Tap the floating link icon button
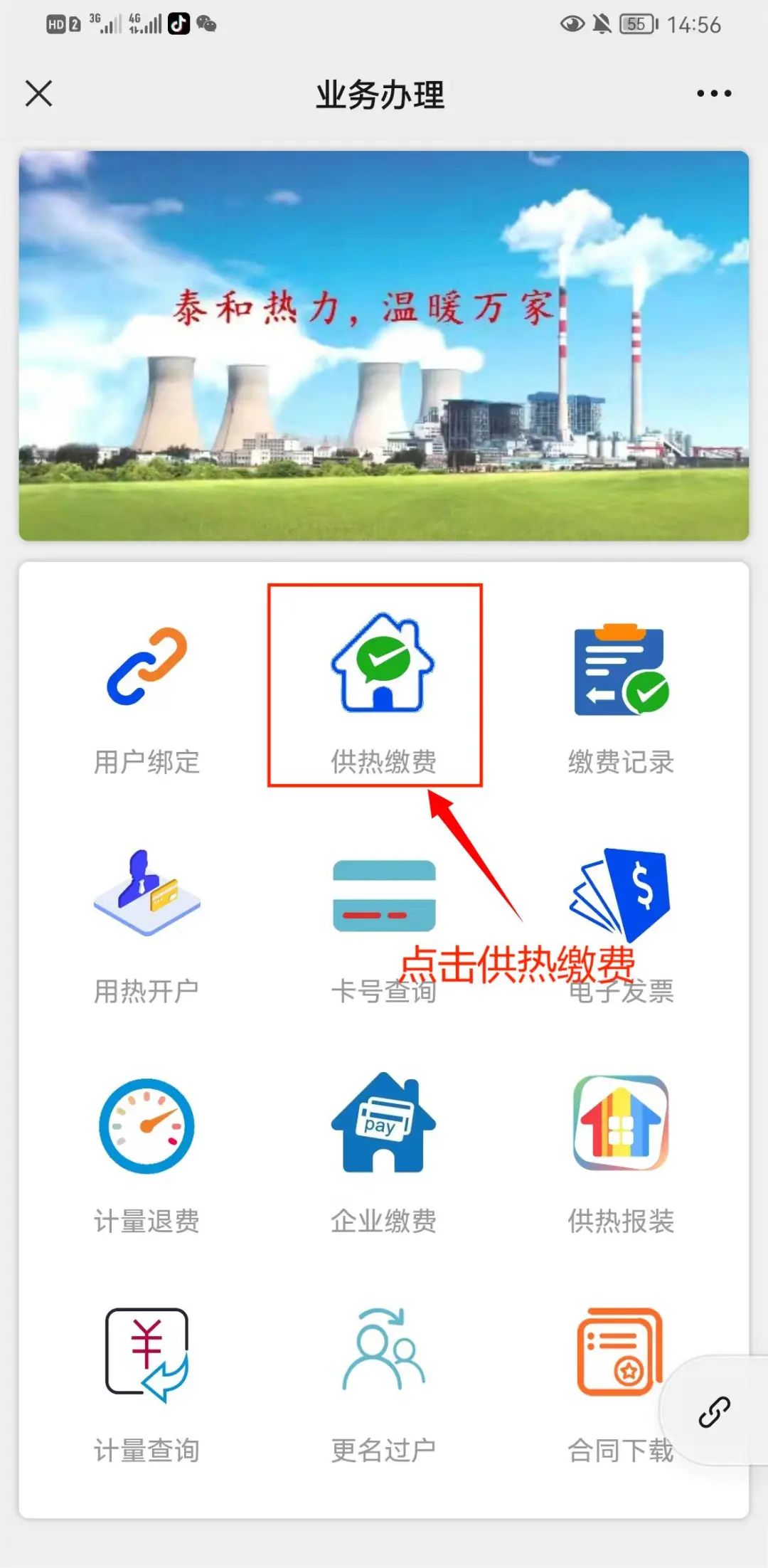 pyautogui.click(x=714, y=1411)
